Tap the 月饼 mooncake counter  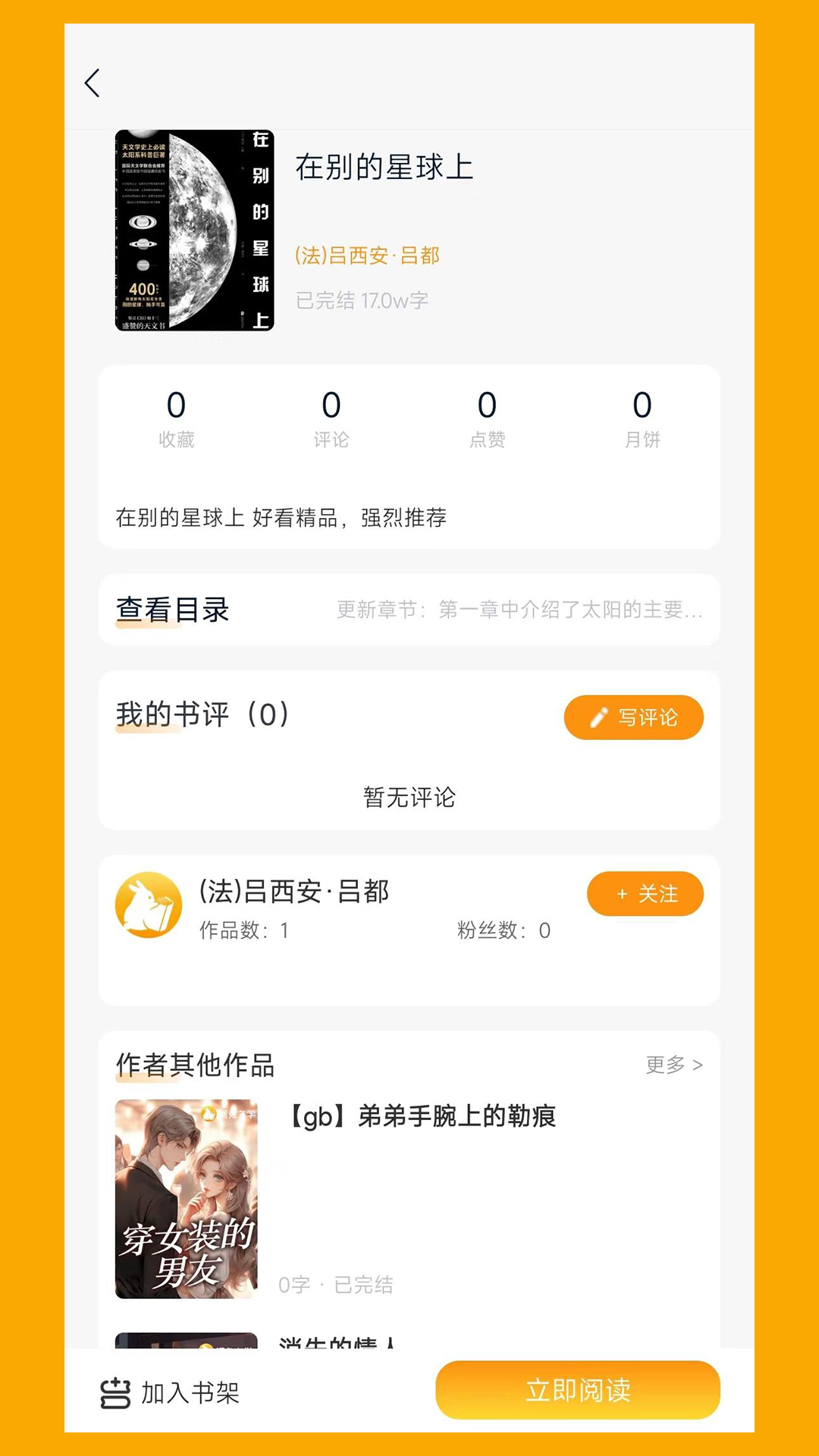(641, 419)
